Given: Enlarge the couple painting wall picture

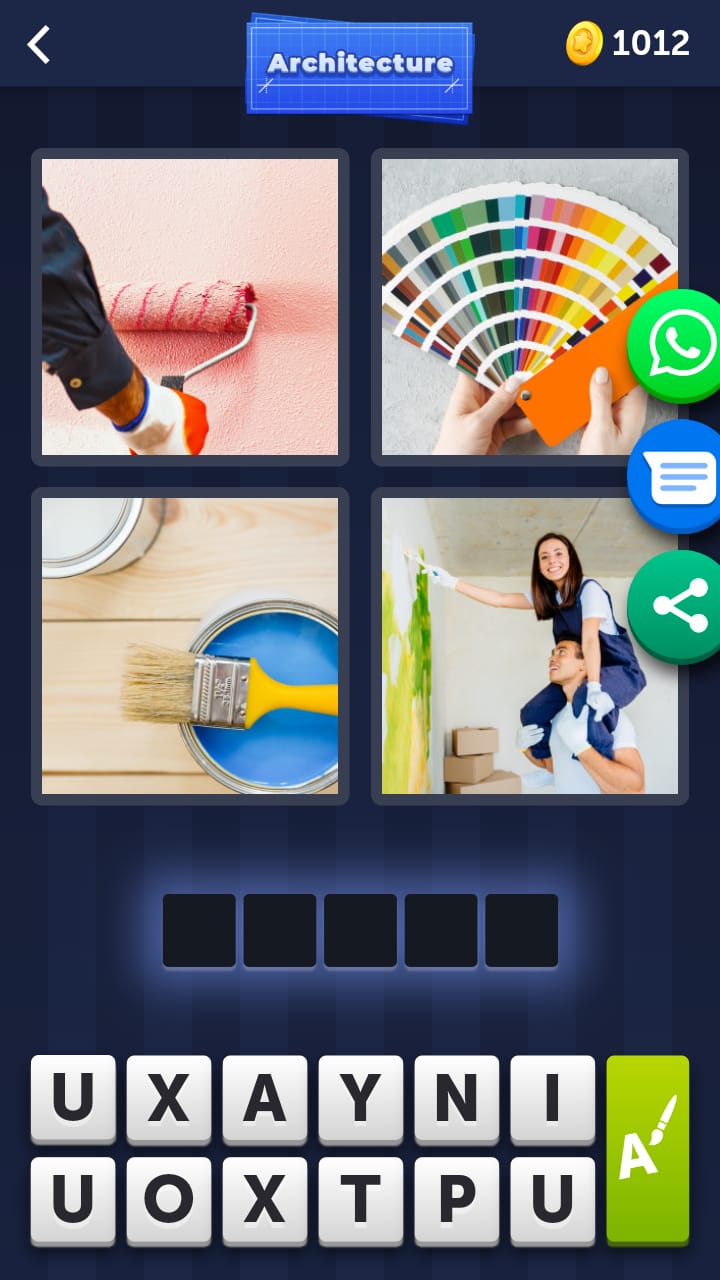Looking at the screenshot, I should [530, 646].
